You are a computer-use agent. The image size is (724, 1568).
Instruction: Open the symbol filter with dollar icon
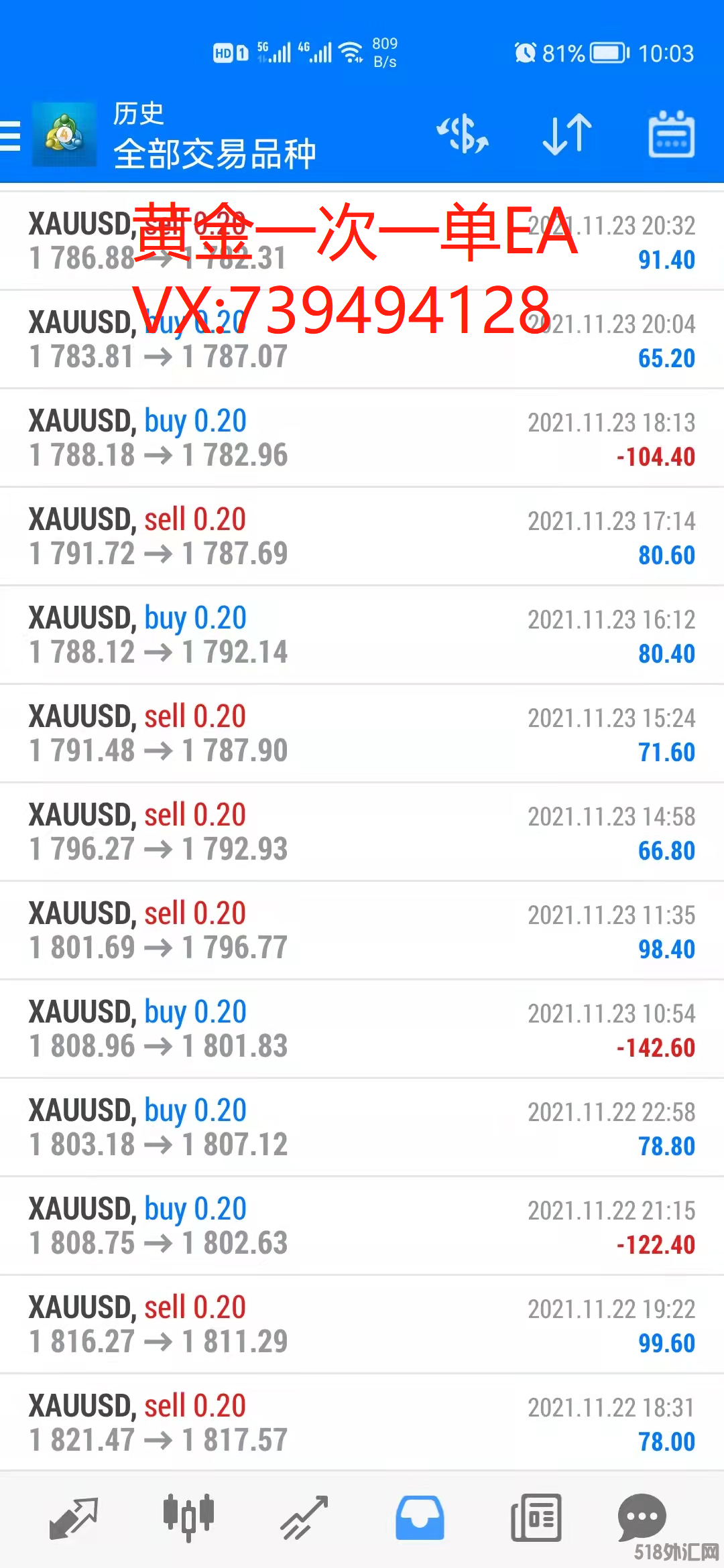pos(463,134)
